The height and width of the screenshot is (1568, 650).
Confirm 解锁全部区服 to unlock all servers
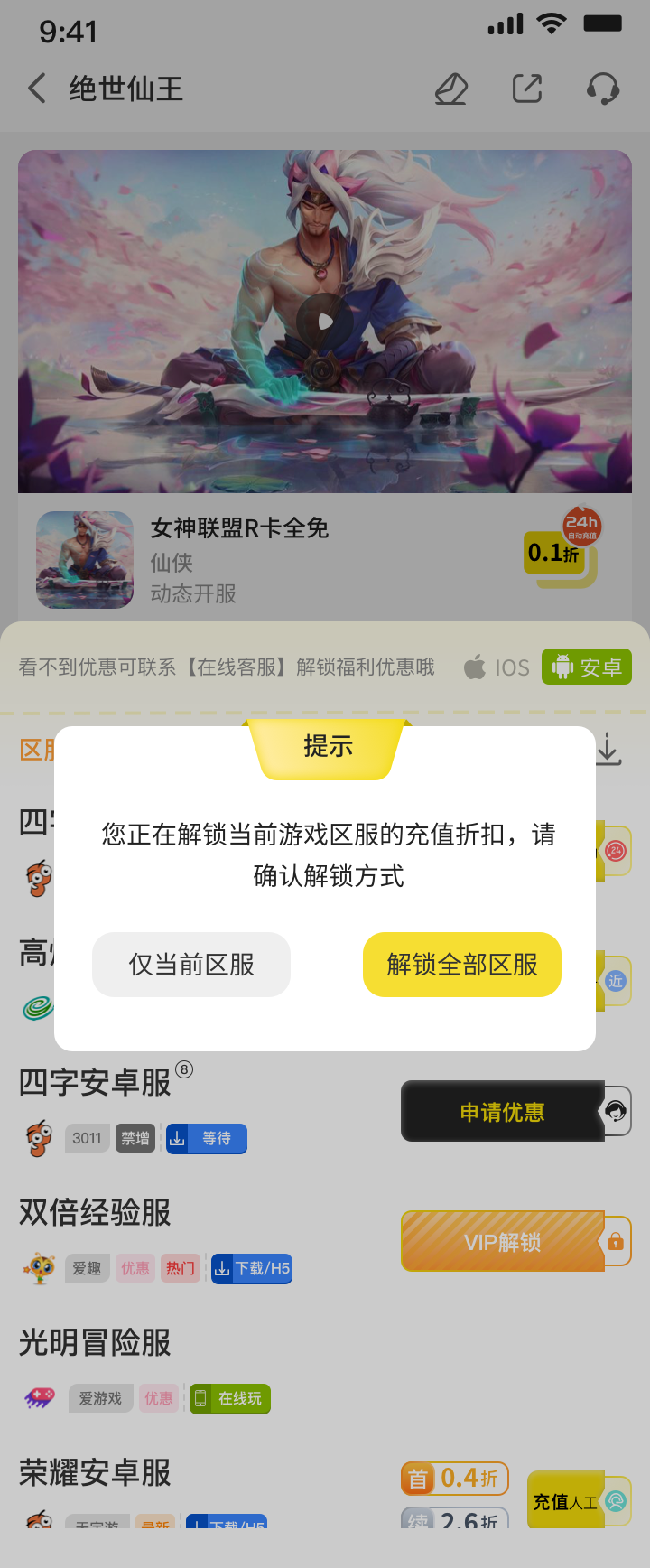[x=462, y=965]
